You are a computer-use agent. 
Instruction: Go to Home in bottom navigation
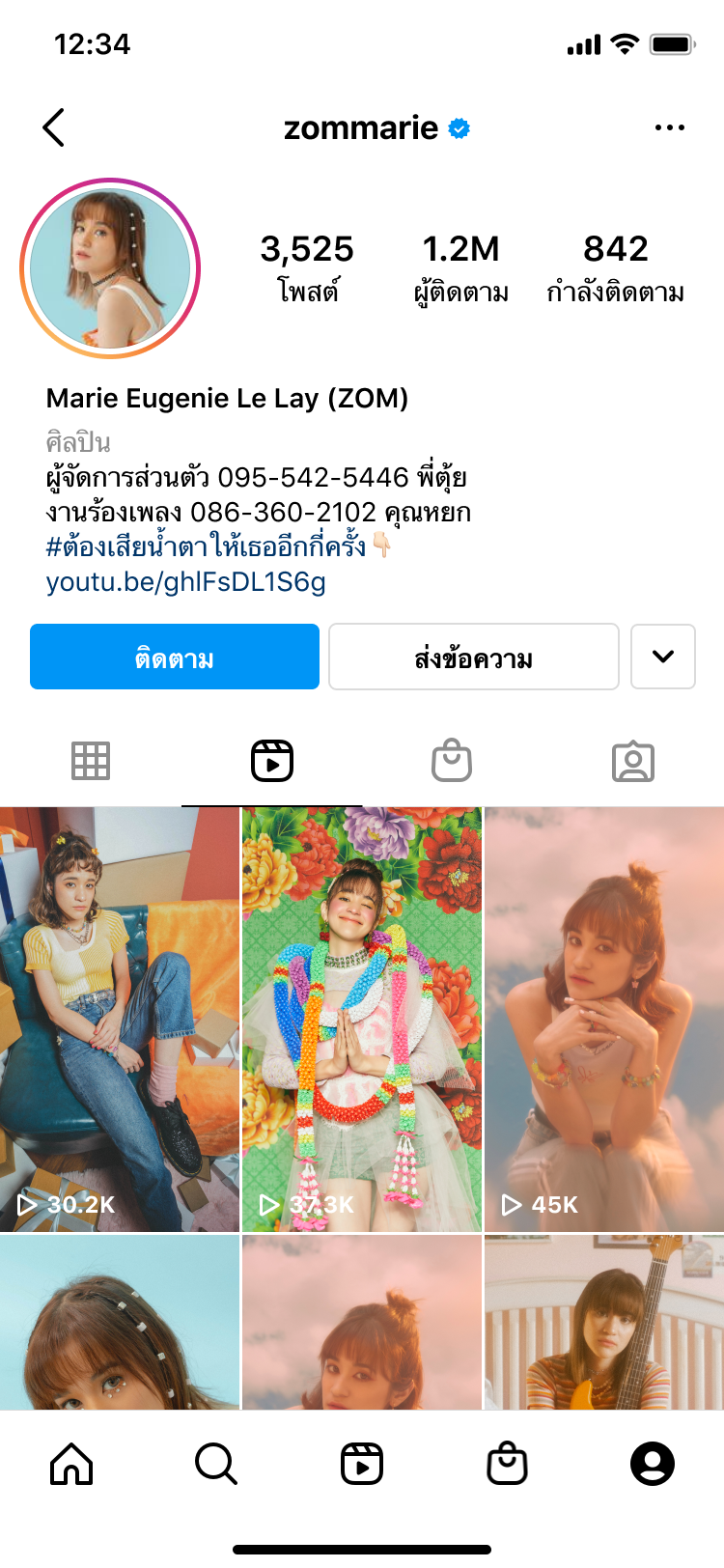pos(71,1464)
